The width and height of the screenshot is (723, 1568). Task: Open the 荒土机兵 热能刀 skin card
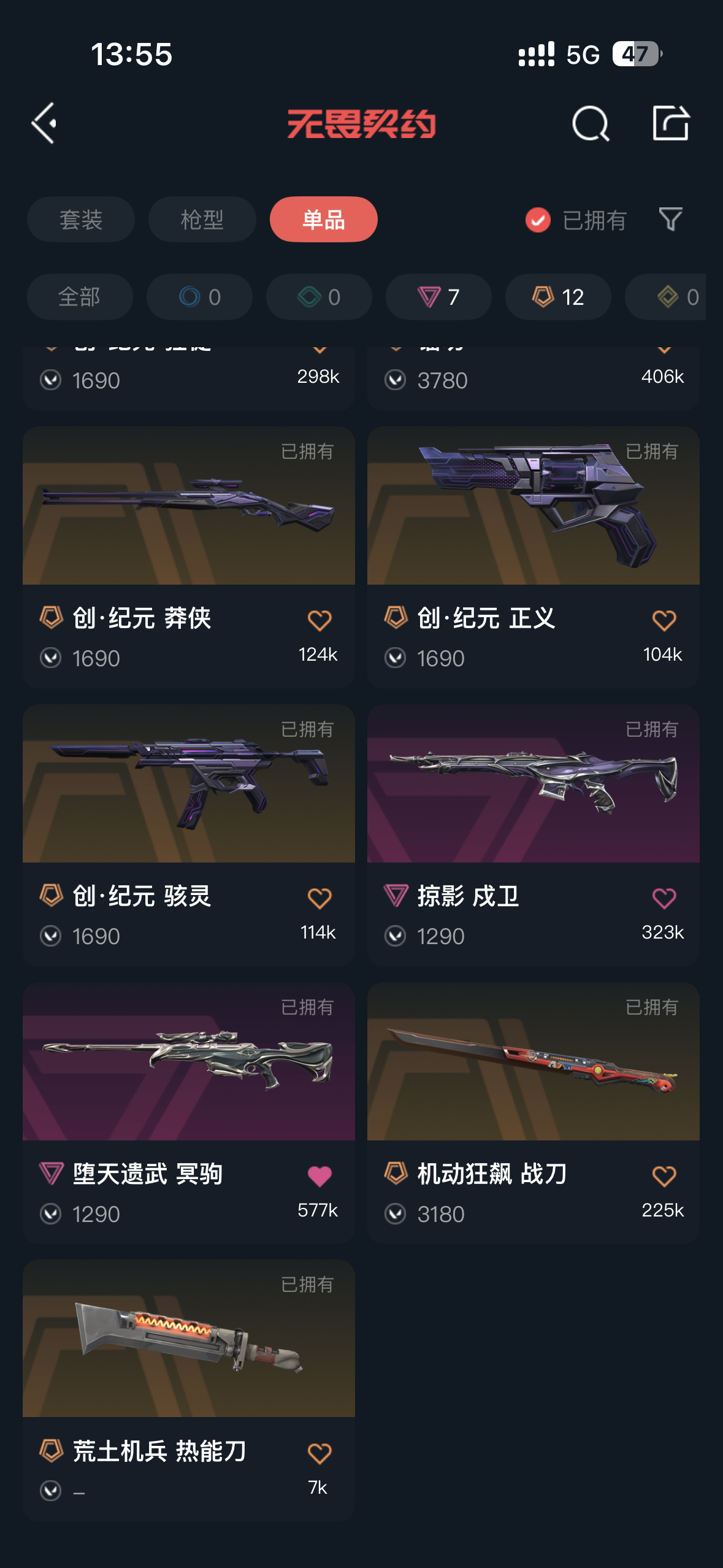(x=189, y=1390)
